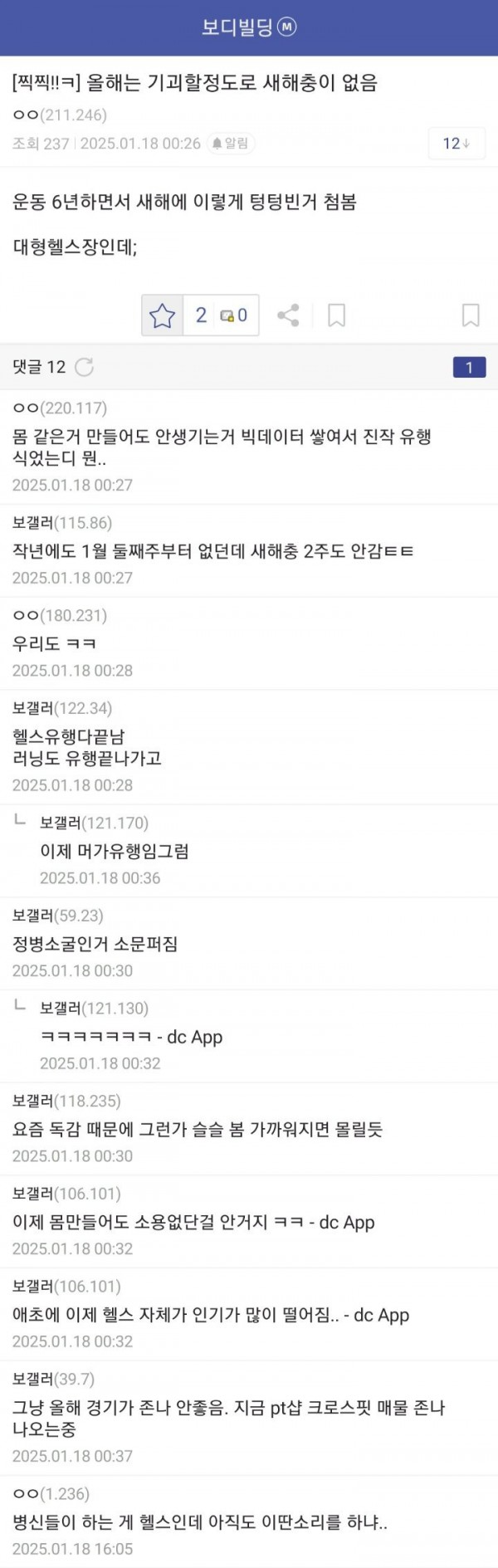Tap commenter 보갤러(39.7)
The width and height of the screenshot is (498, 1568).
pos(54,1379)
